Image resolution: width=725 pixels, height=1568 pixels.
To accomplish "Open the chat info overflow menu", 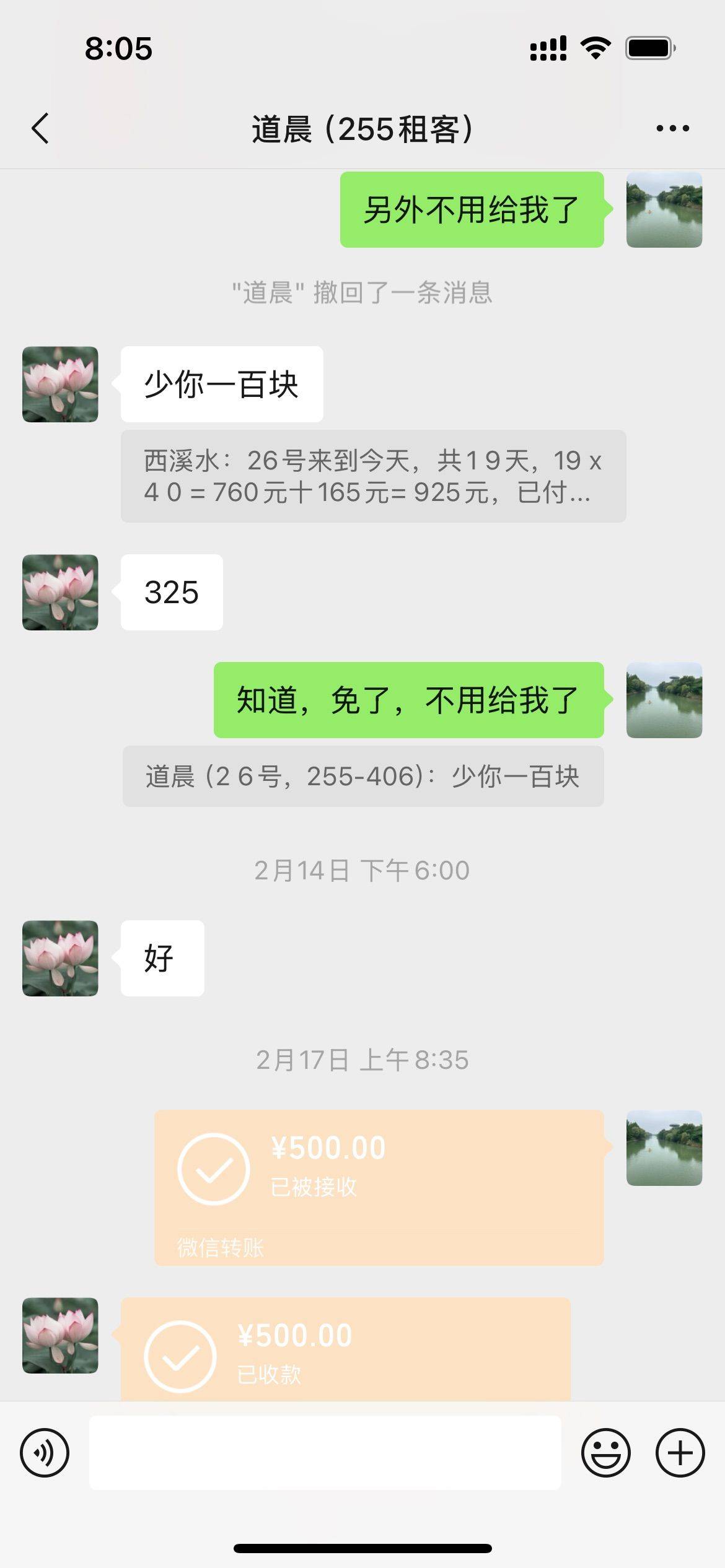I will pyautogui.click(x=672, y=129).
